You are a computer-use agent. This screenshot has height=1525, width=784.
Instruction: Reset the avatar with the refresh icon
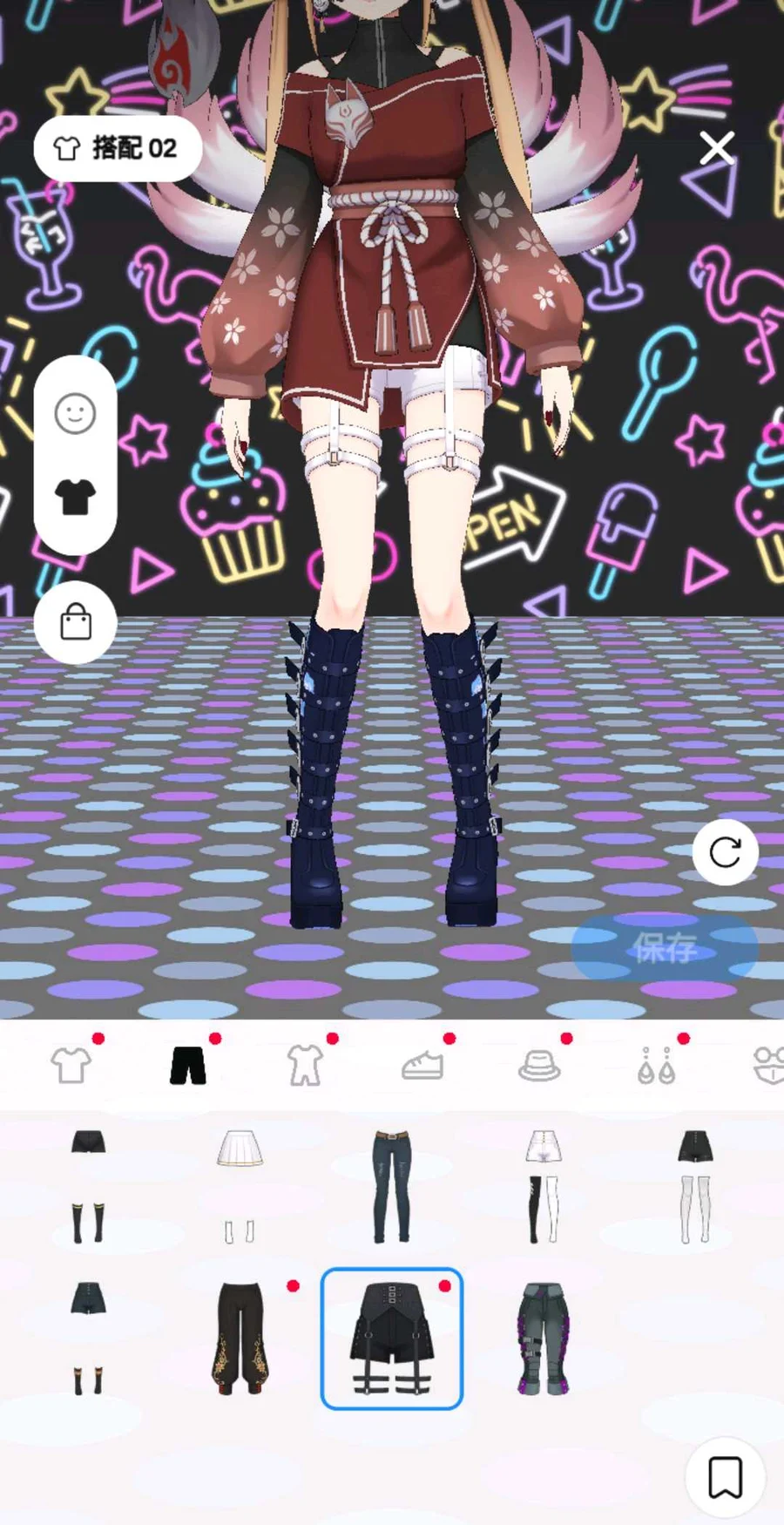725,852
